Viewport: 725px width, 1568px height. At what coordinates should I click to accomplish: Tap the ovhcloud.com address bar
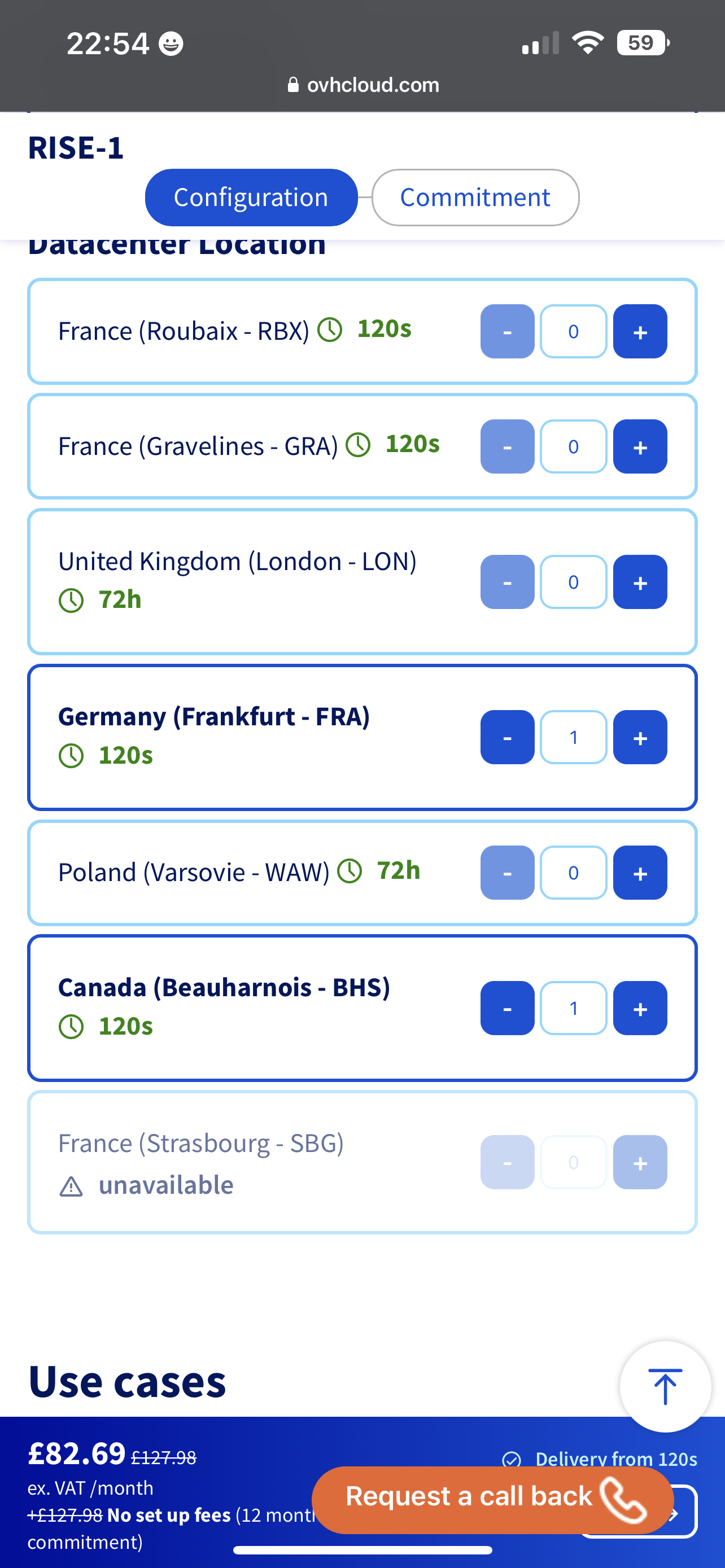coord(363,85)
